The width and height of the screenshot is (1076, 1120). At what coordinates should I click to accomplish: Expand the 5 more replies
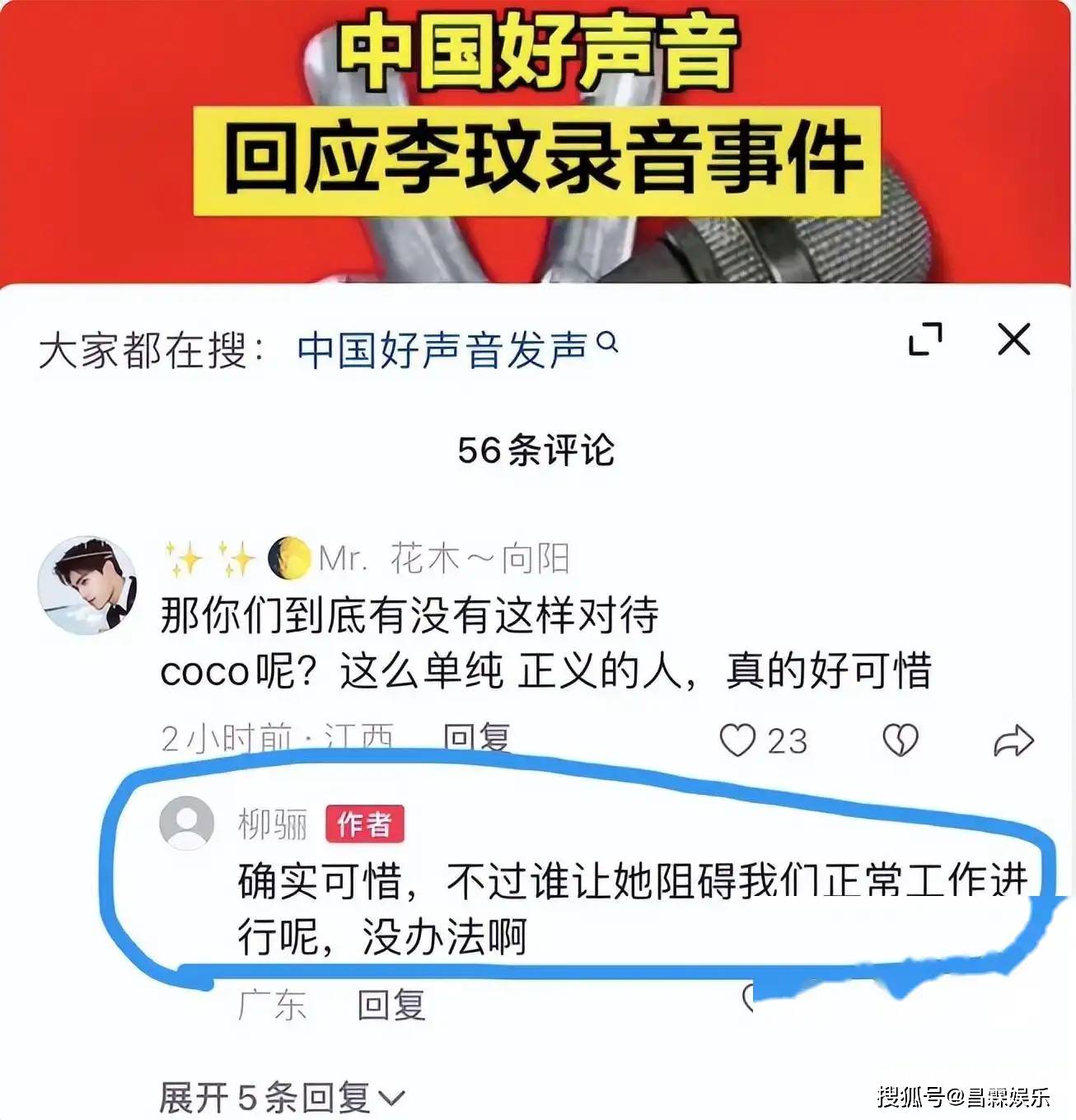(282, 1097)
